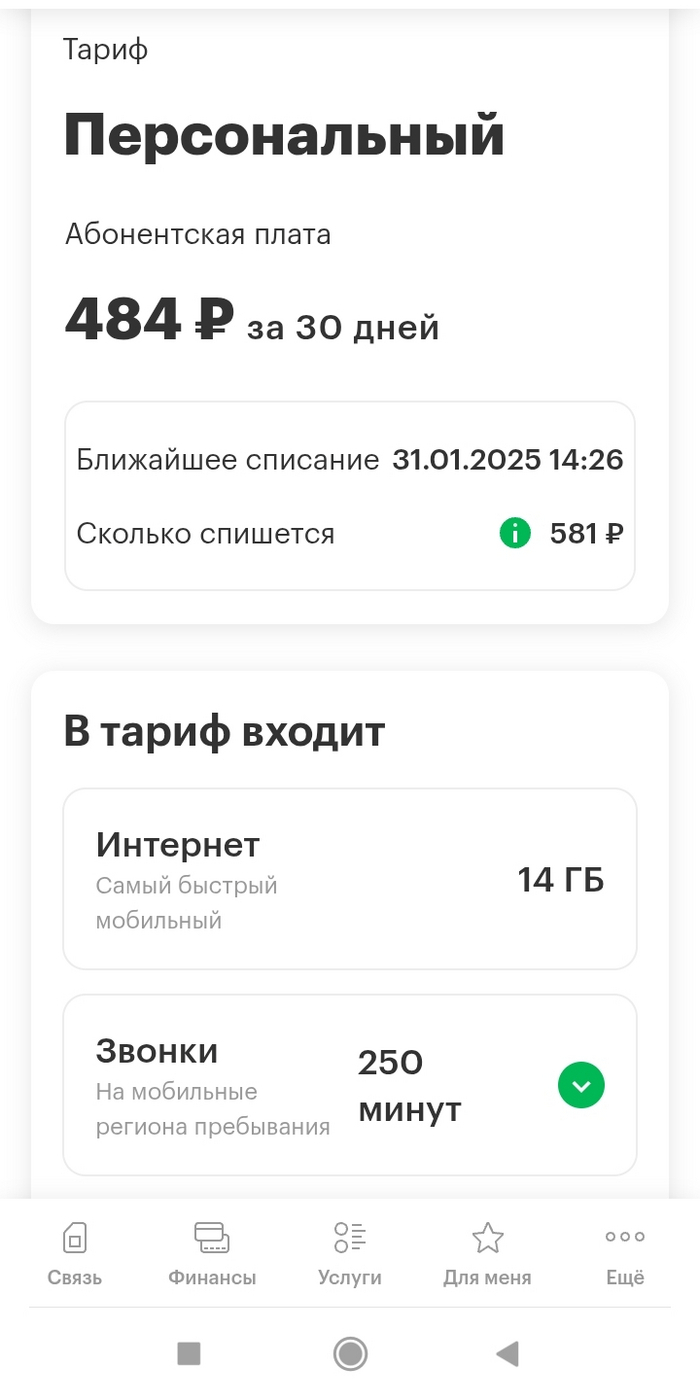Open the Финансы tab
Image resolution: width=700 pixels, height=1400 pixels.
click(212, 1253)
